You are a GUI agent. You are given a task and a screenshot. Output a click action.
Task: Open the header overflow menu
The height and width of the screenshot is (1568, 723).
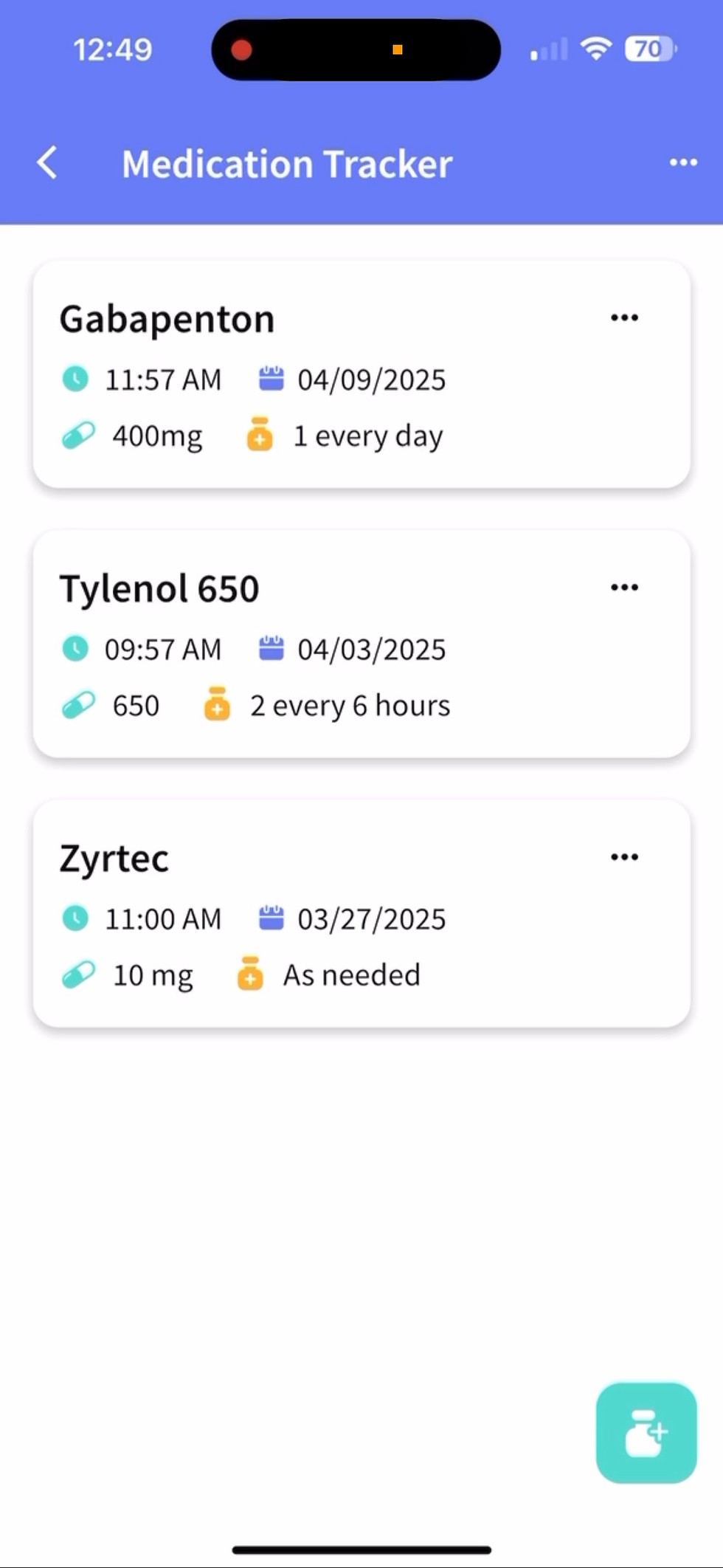tap(683, 162)
